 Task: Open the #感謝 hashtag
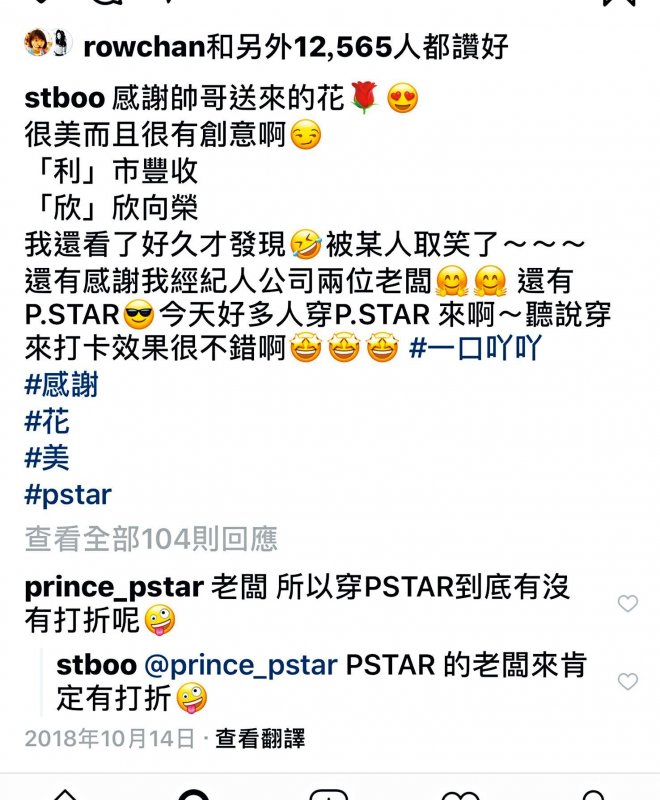coord(61,386)
